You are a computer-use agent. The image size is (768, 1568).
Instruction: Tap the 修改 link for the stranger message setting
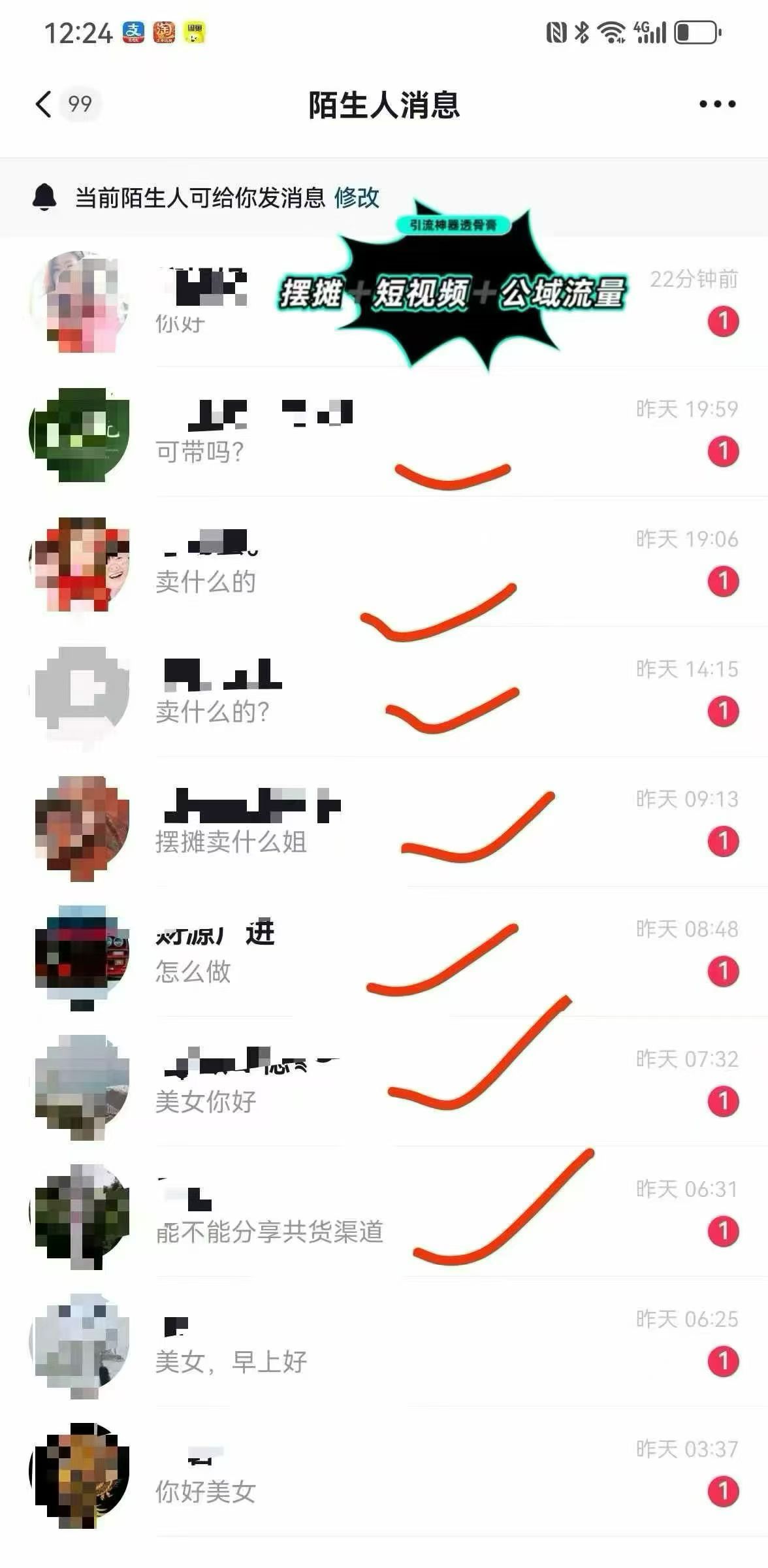point(357,197)
